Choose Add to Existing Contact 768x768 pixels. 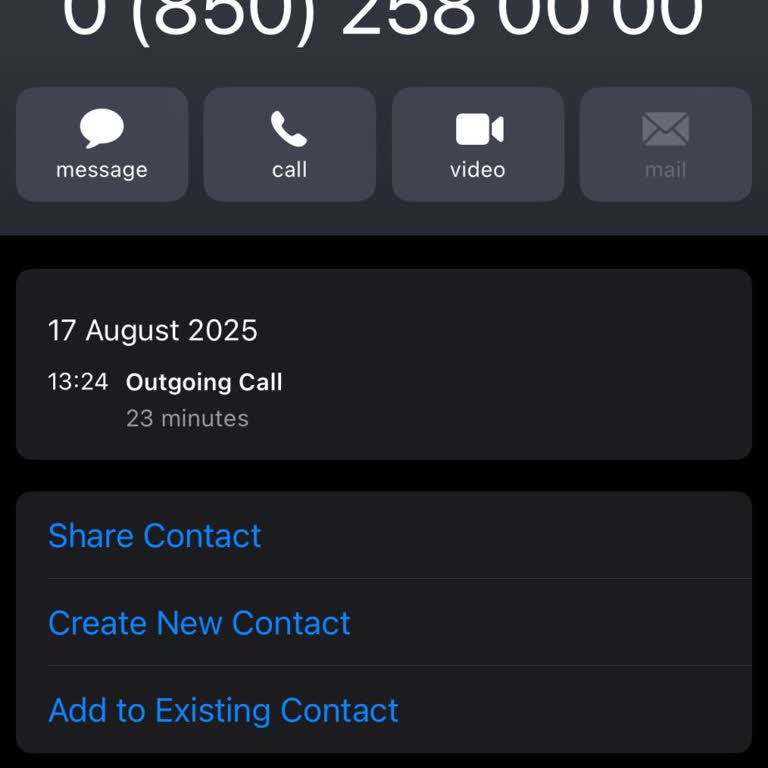point(224,710)
